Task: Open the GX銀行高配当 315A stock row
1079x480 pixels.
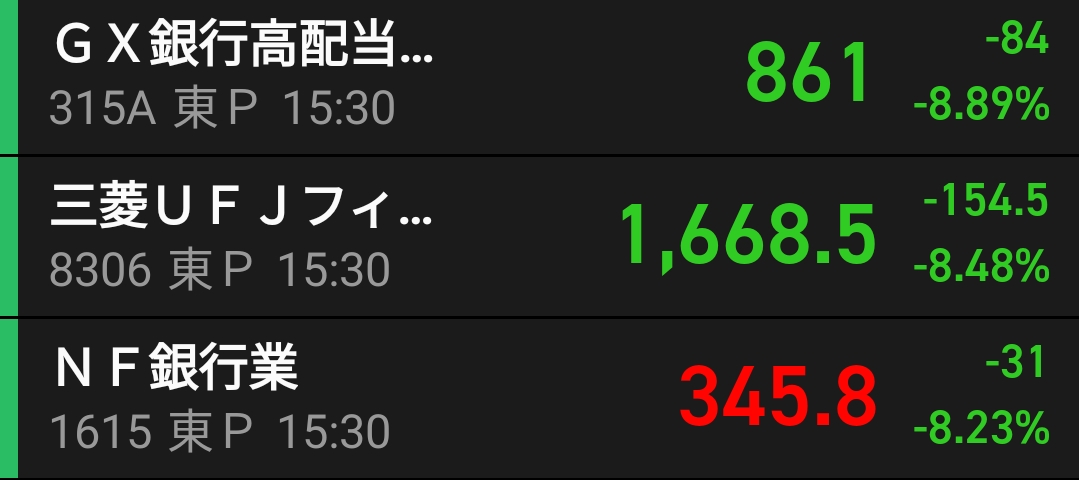Action: click(540, 76)
